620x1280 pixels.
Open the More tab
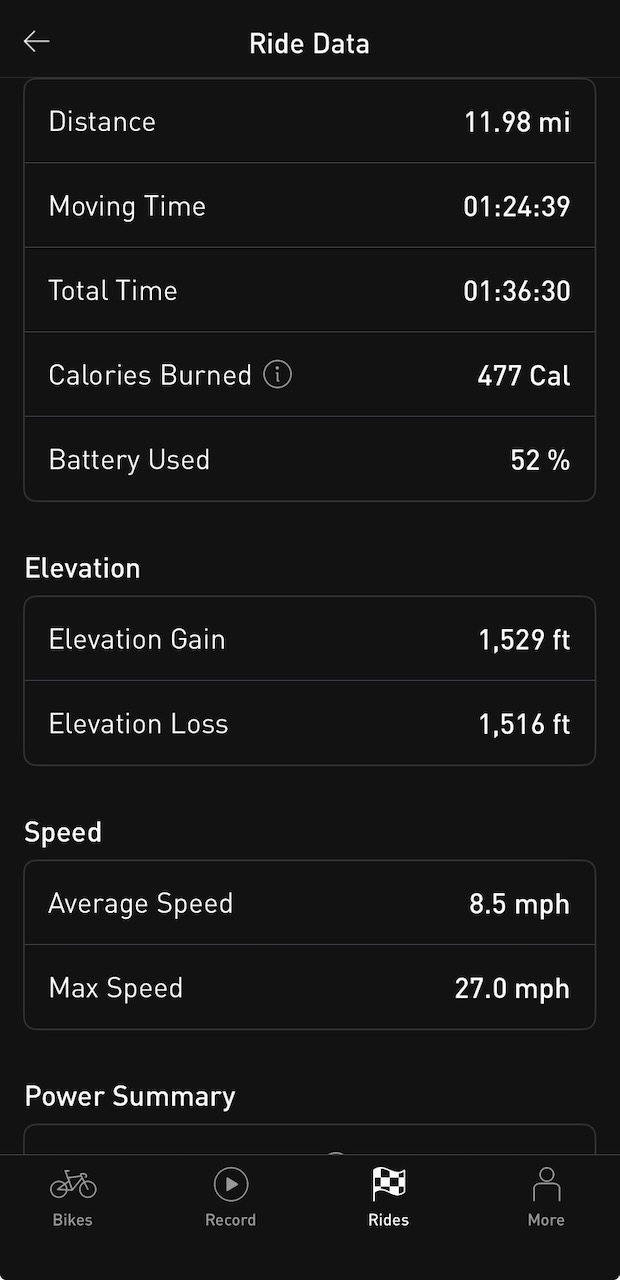pyautogui.click(x=546, y=1197)
